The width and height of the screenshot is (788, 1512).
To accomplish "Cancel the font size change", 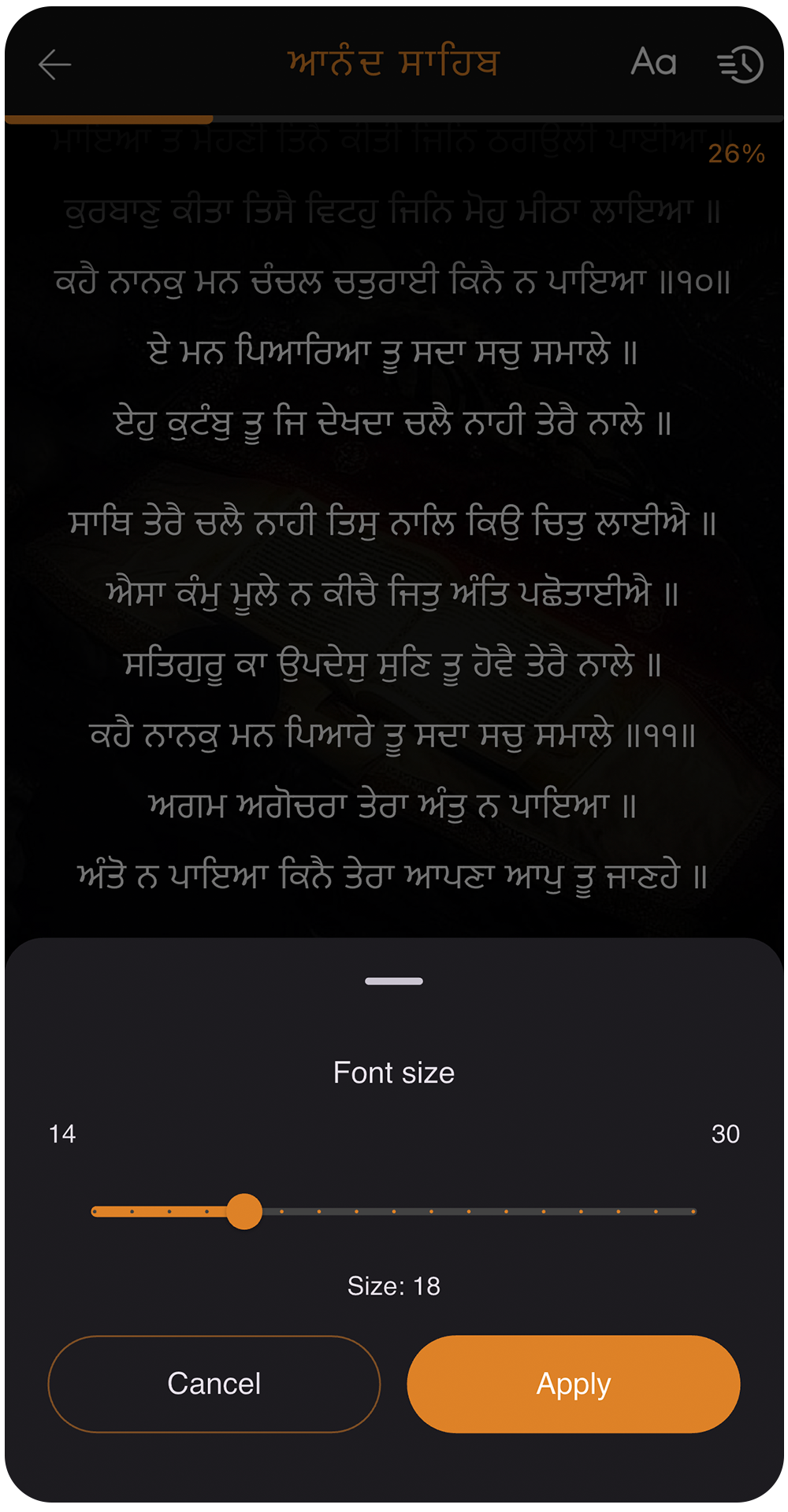I will (214, 1384).
